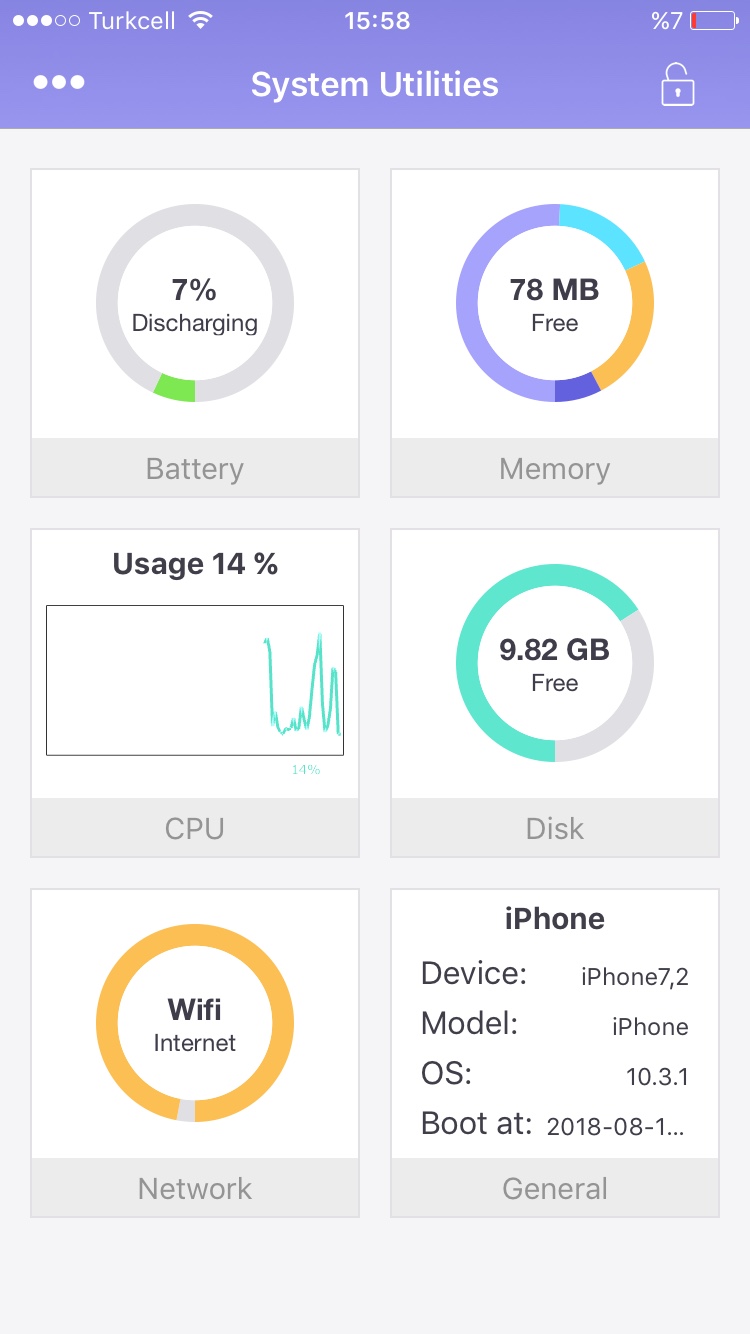The height and width of the screenshot is (1334, 750).
Task: Open the General iPhone info card
Action: [x=555, y=1053]
